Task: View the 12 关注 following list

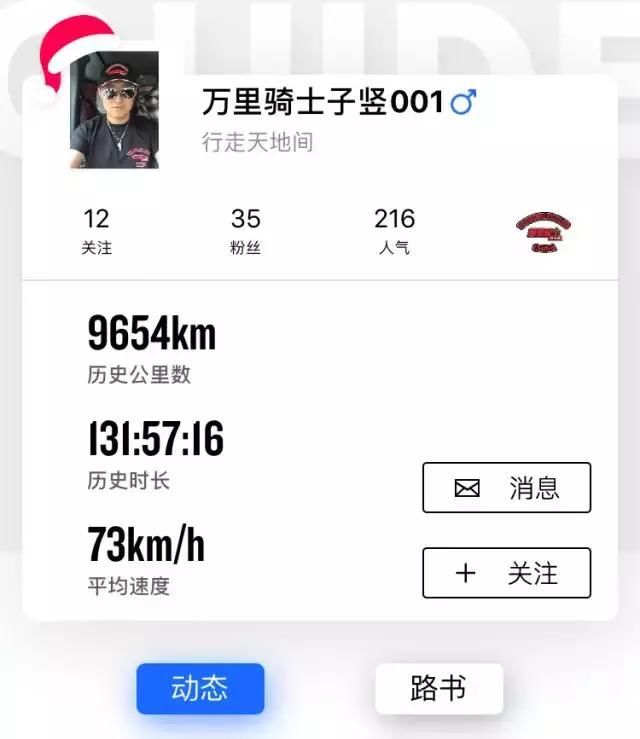Action: coord(97,231)
